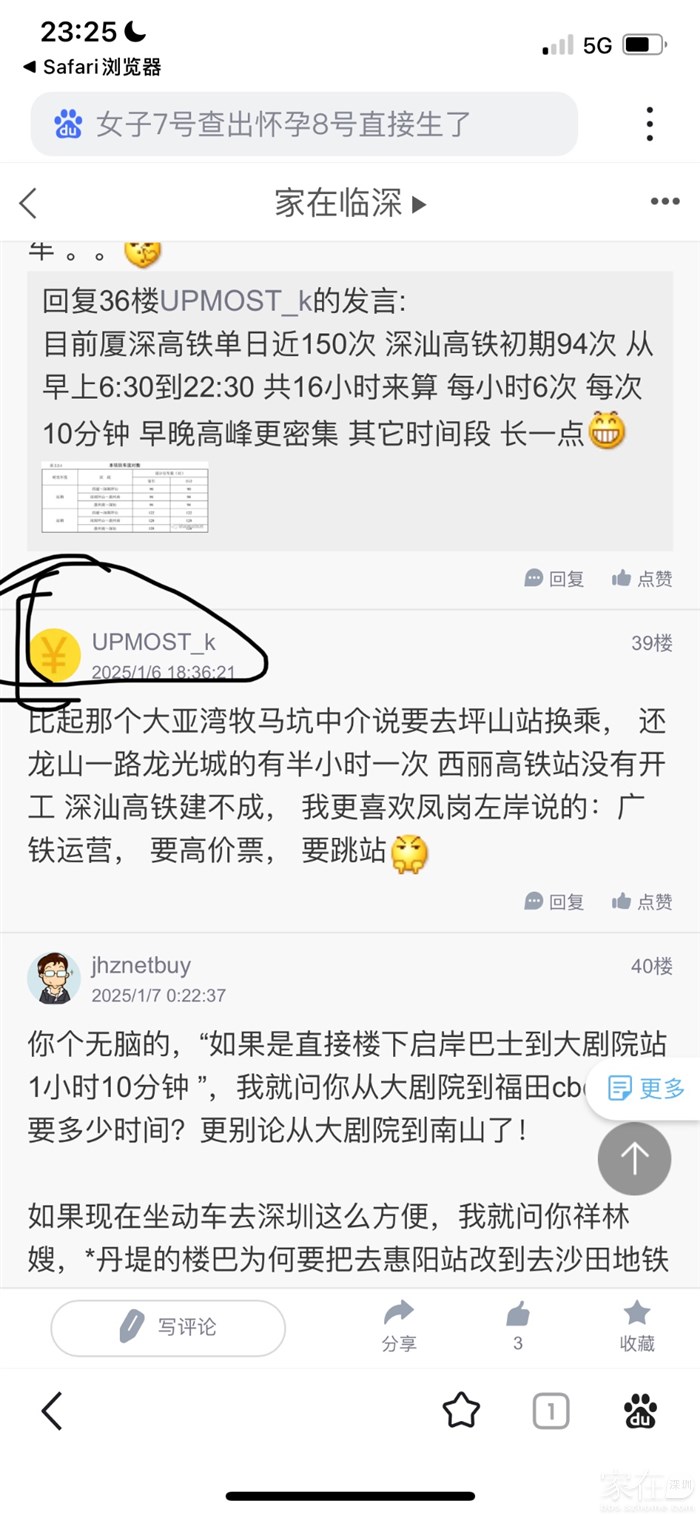Open the vertical three-dot browser menu
Image resolution: width=700 pixels, height=1515 pixels.
pos(649,124)
